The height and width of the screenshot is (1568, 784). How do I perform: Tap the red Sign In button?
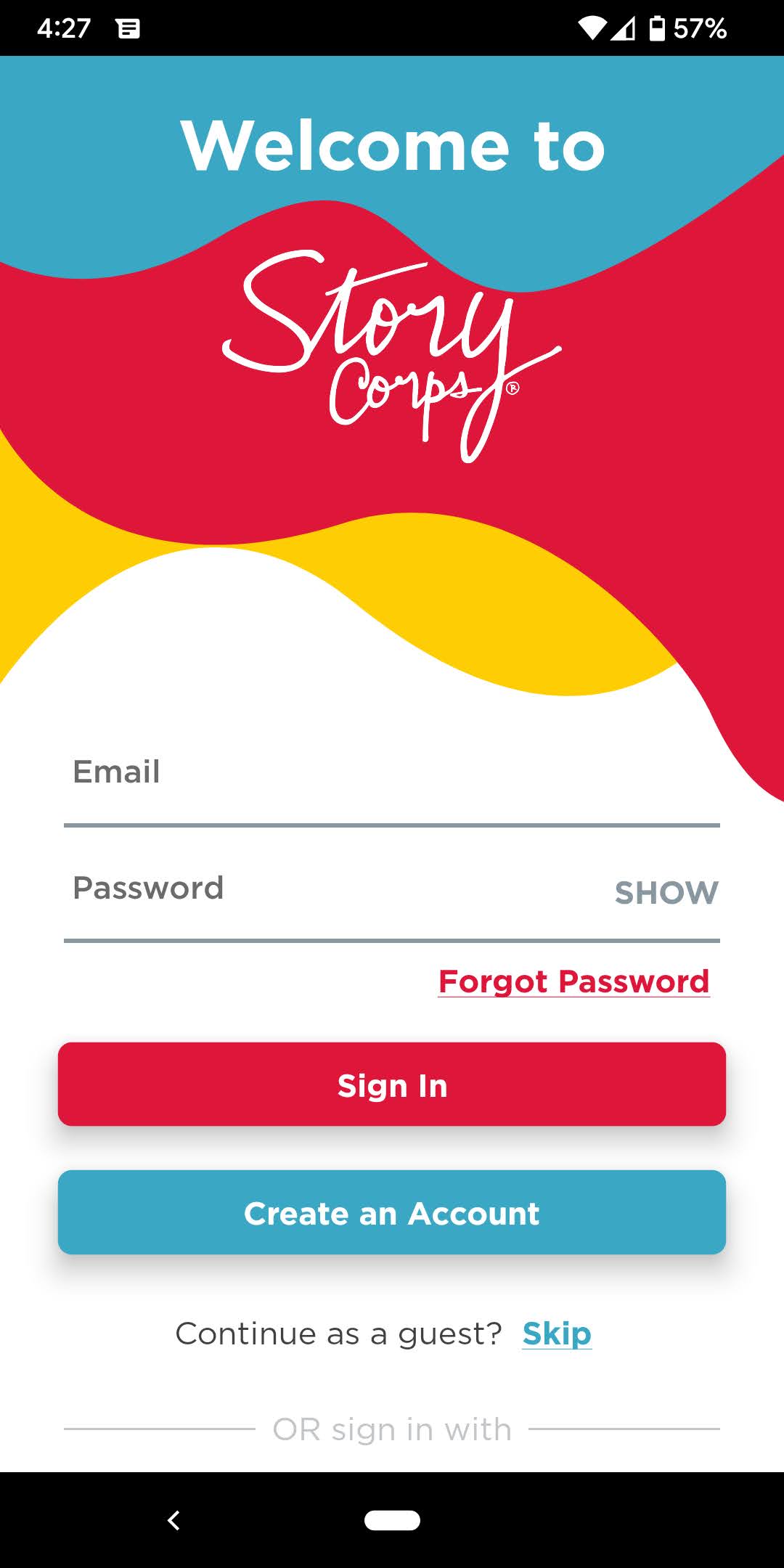392,1085
